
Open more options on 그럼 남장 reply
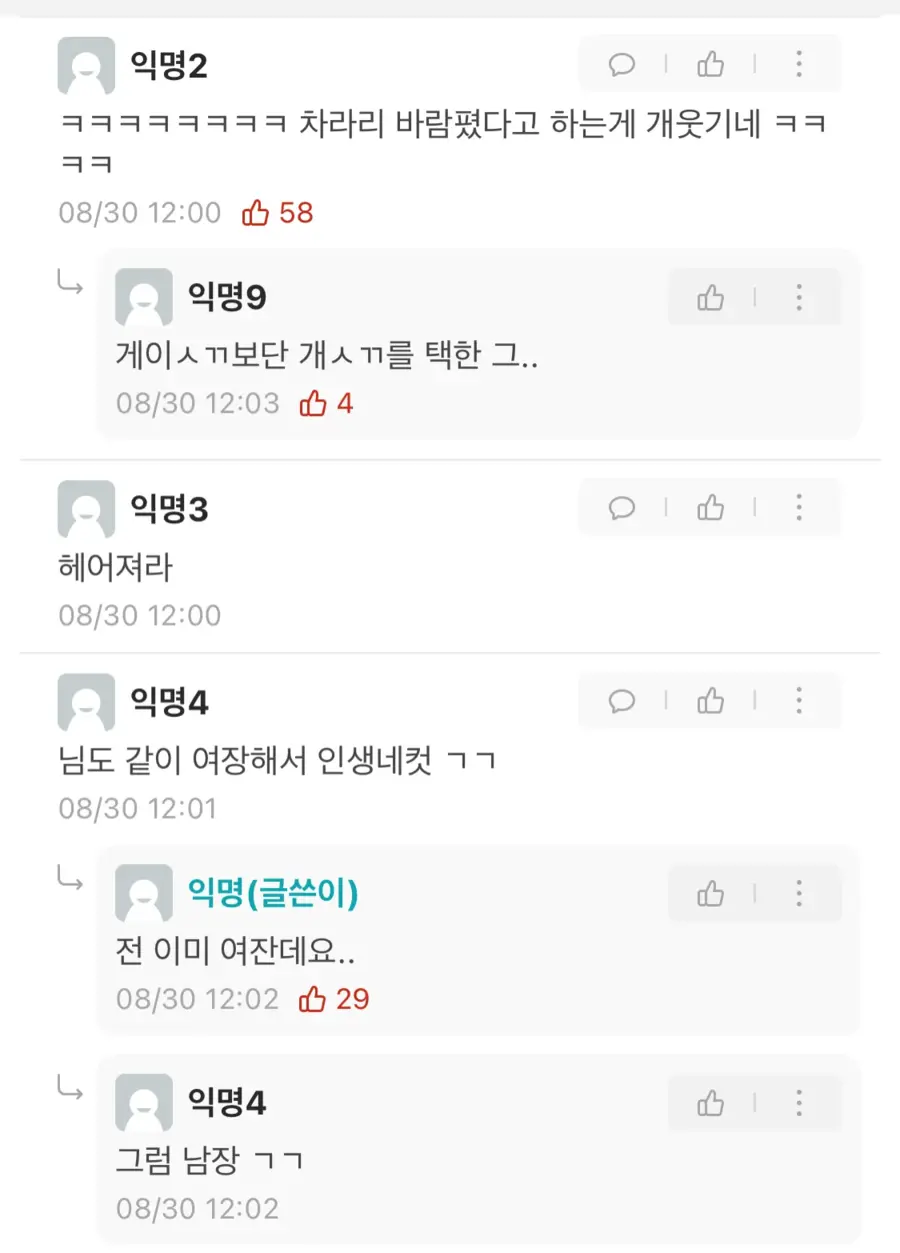point(798,1103)
